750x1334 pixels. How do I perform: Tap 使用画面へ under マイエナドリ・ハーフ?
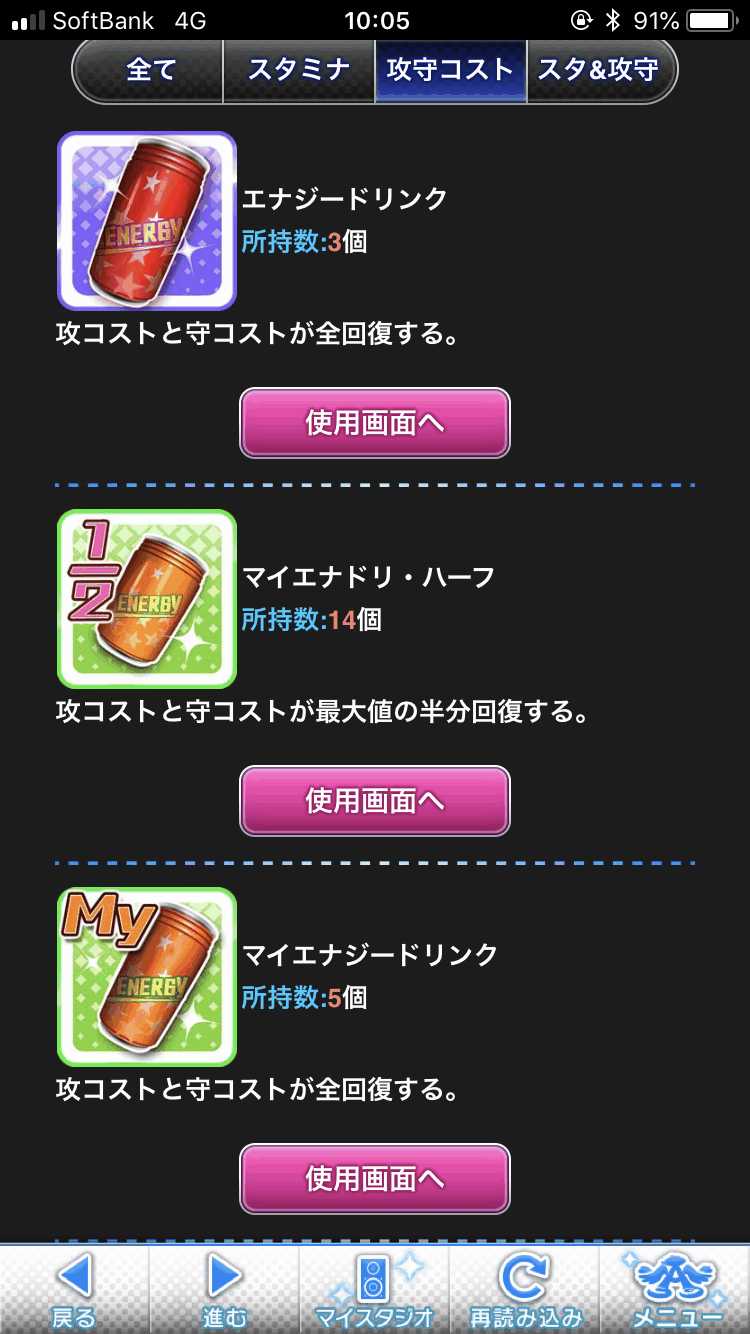[x=375, y=801]
